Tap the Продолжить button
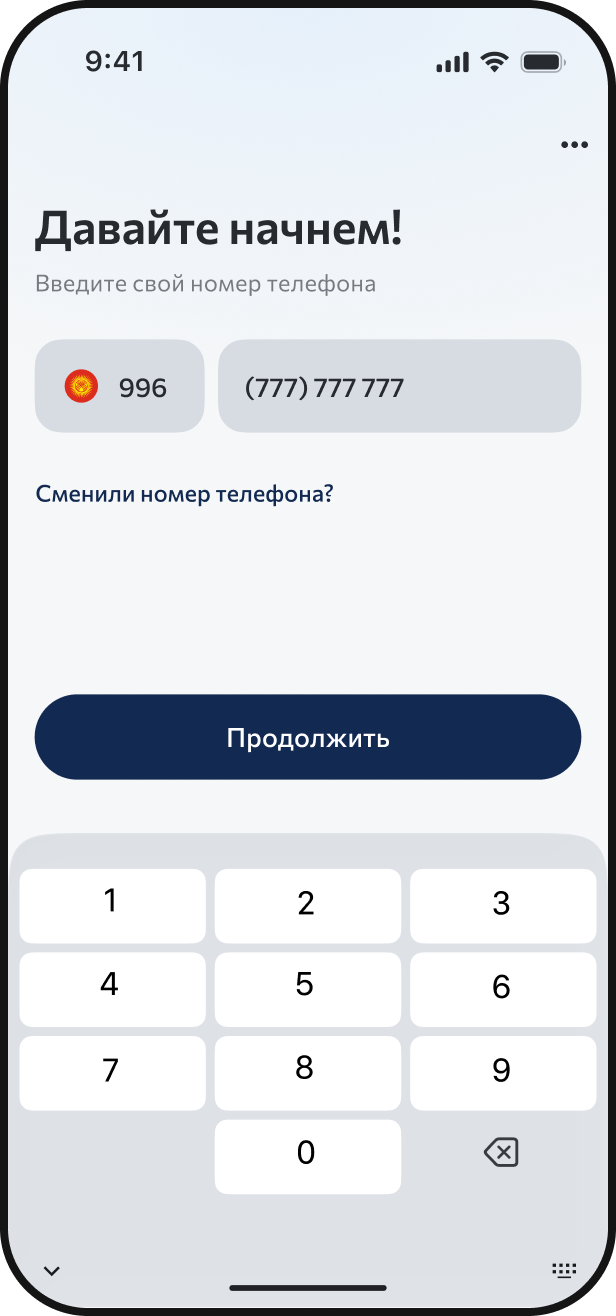This screenshot has width=616, height=1316. (x=308, y=737)
